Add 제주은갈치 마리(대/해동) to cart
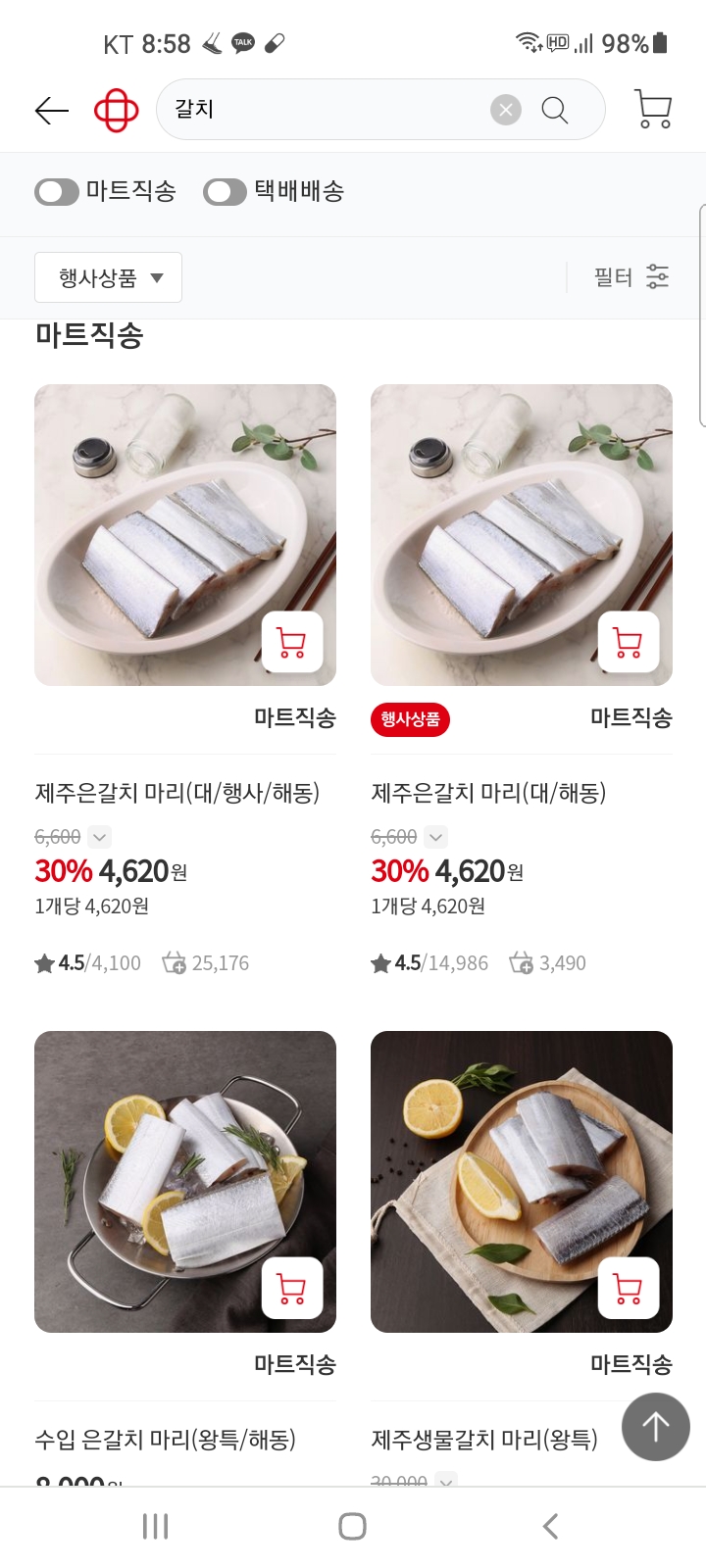 pyautogui.click(x=629, y=642)
